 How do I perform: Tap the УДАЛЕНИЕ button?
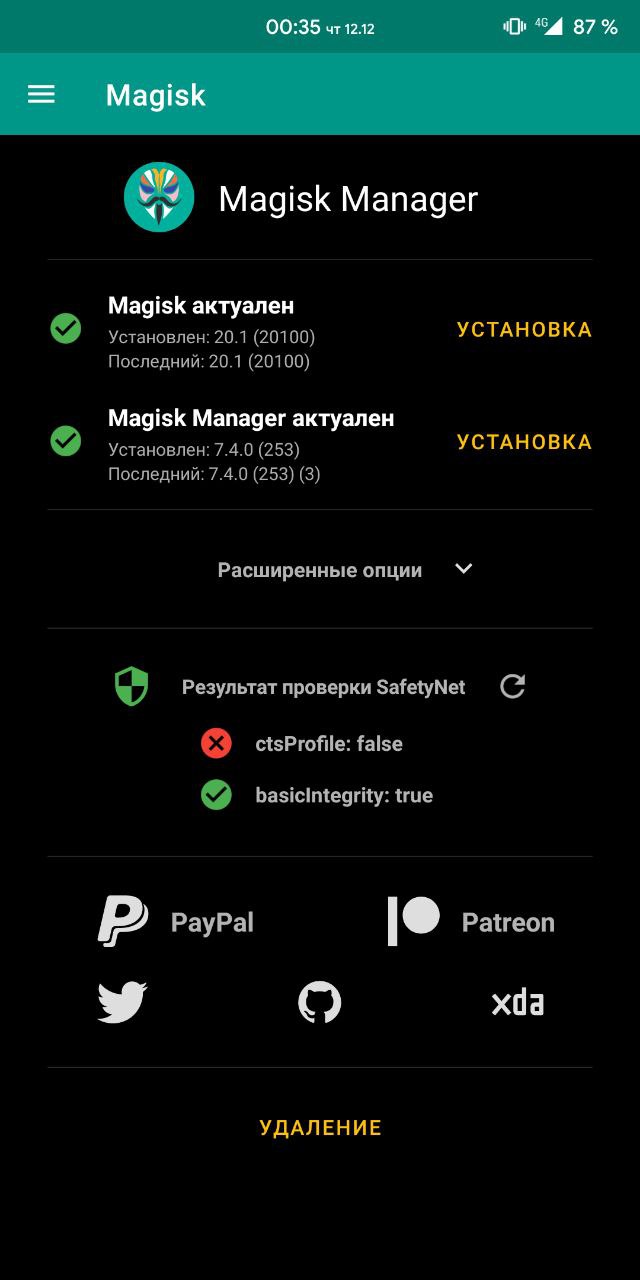320,1128
